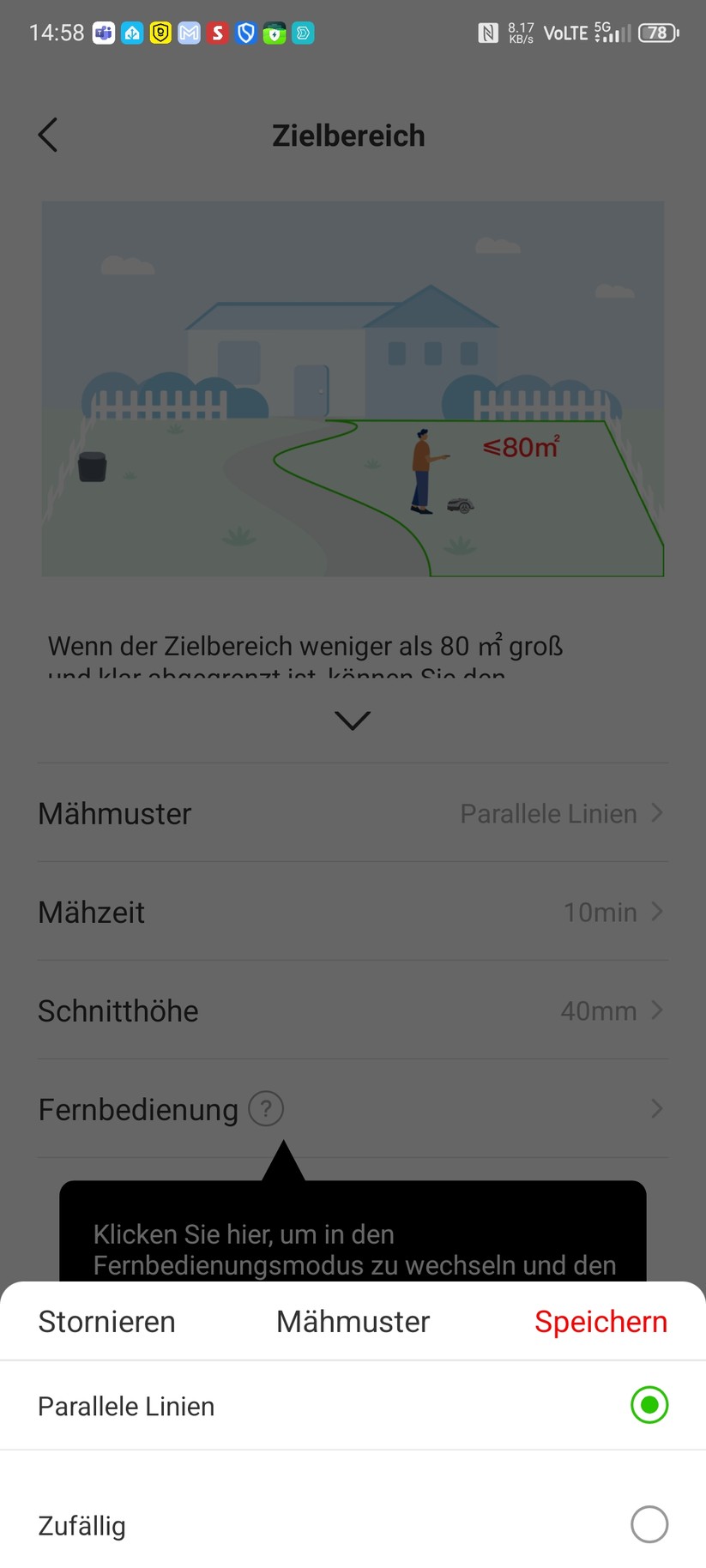Open the Fernbedienung settings row
Image resolution: width=706 pixels, height=1568 pixels.
point(352,1108)
